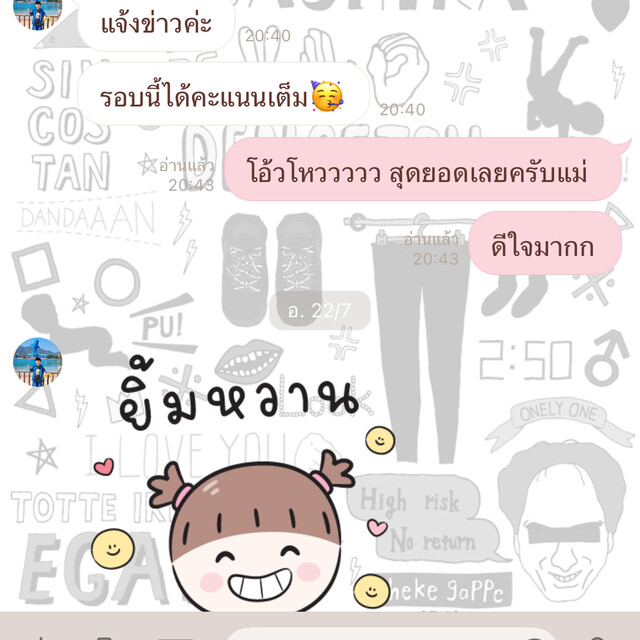The width and height of the screenshot is (640, 640).
Task: Tap the smiling girl ยิ้มหวาน sticker
Action: coord(250,490)
